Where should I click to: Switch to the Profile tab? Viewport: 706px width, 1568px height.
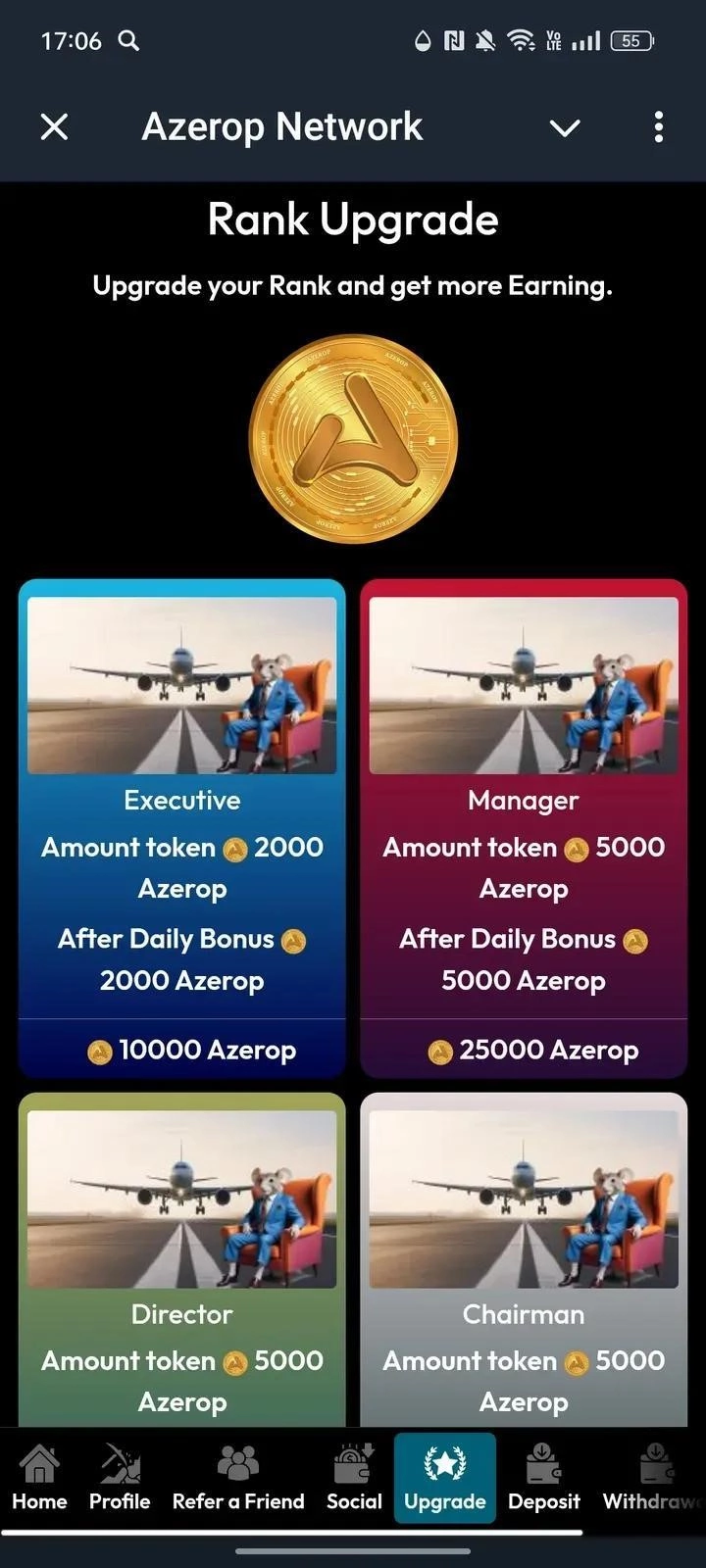(x=120, y=1478)
